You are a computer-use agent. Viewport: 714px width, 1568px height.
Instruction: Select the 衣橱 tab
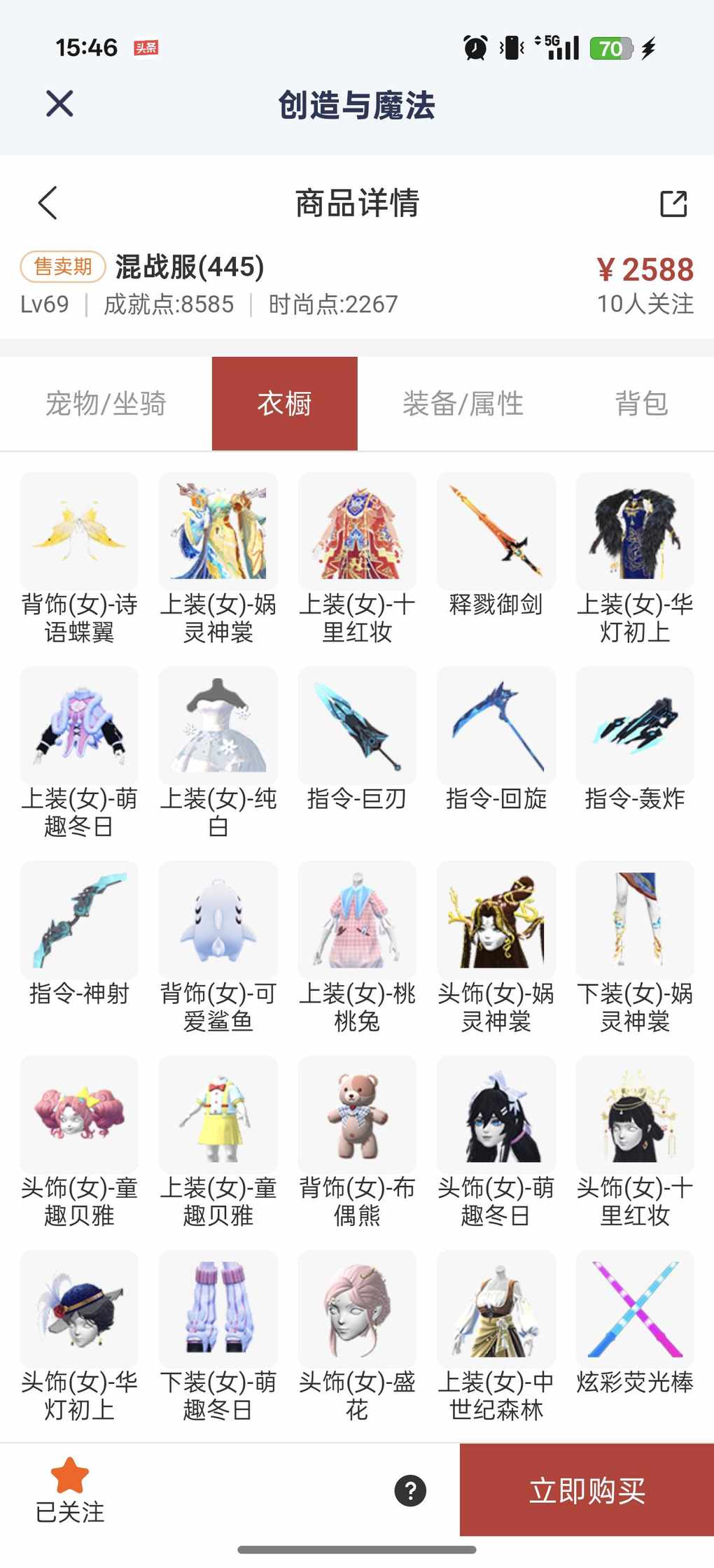[284, 404]
